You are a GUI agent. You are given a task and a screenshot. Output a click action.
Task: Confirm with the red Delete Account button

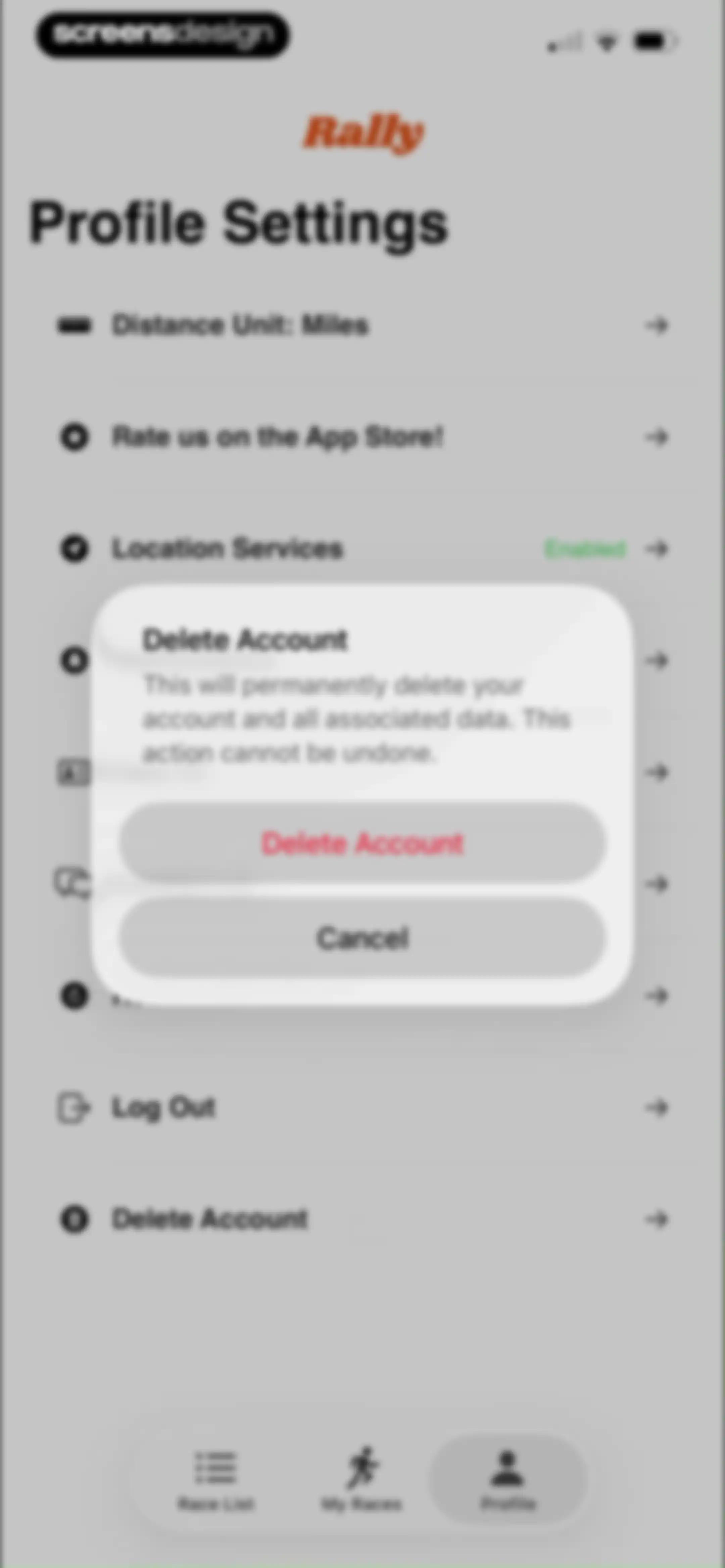362,842
